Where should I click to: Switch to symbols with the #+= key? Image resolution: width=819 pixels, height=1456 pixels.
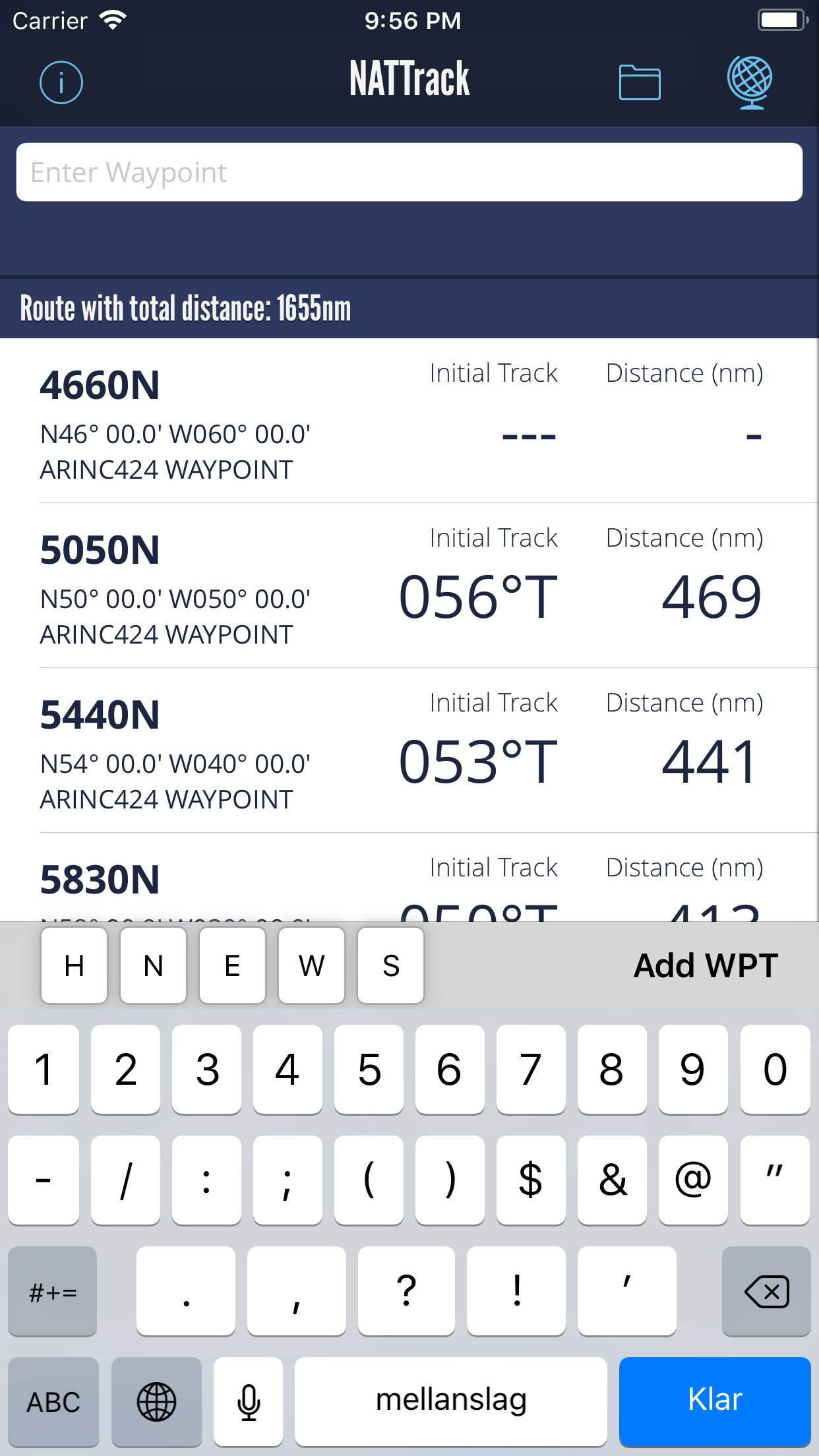click(x=53, y=1291)
